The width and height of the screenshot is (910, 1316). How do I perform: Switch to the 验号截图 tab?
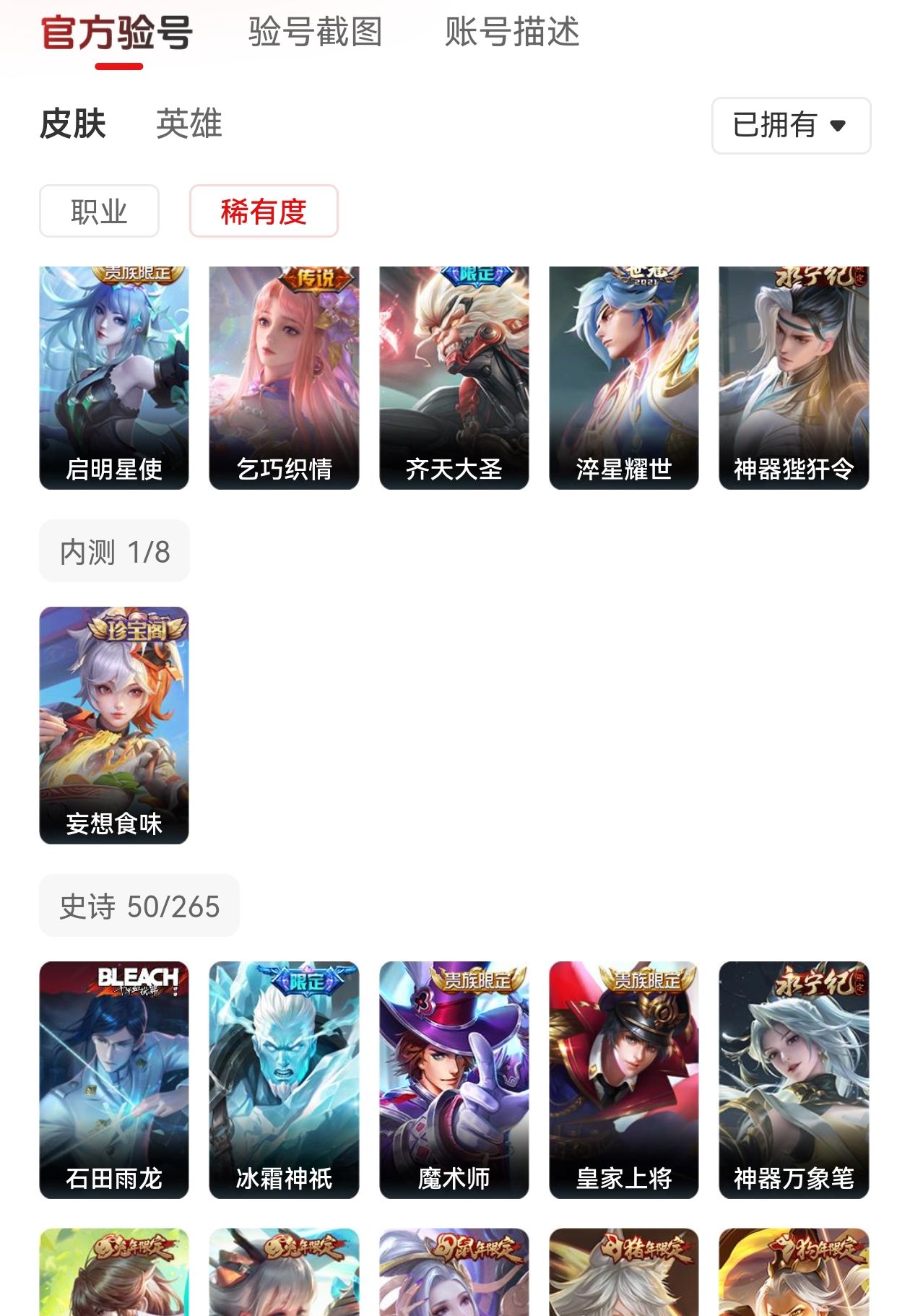pyautogui.click(x=315, y=33)
